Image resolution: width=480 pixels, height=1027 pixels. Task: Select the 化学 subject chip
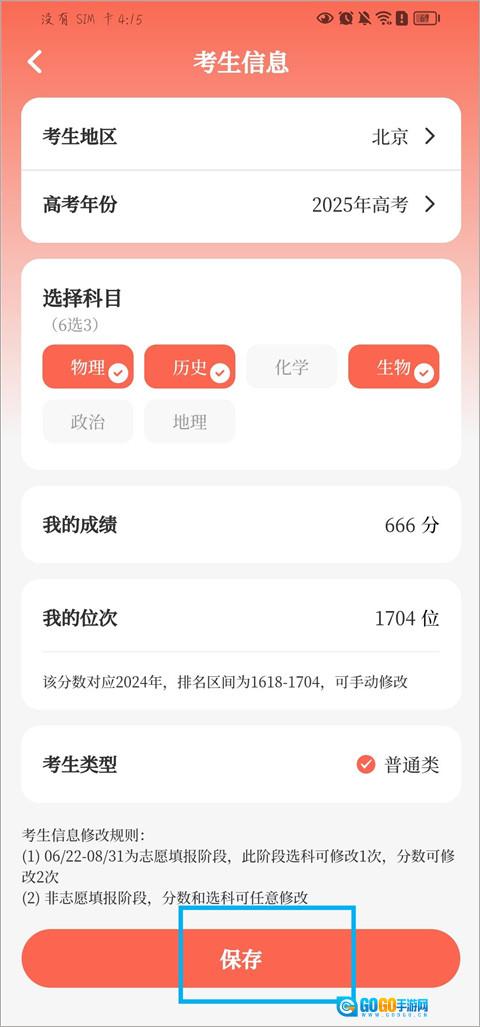click(291, 367)
